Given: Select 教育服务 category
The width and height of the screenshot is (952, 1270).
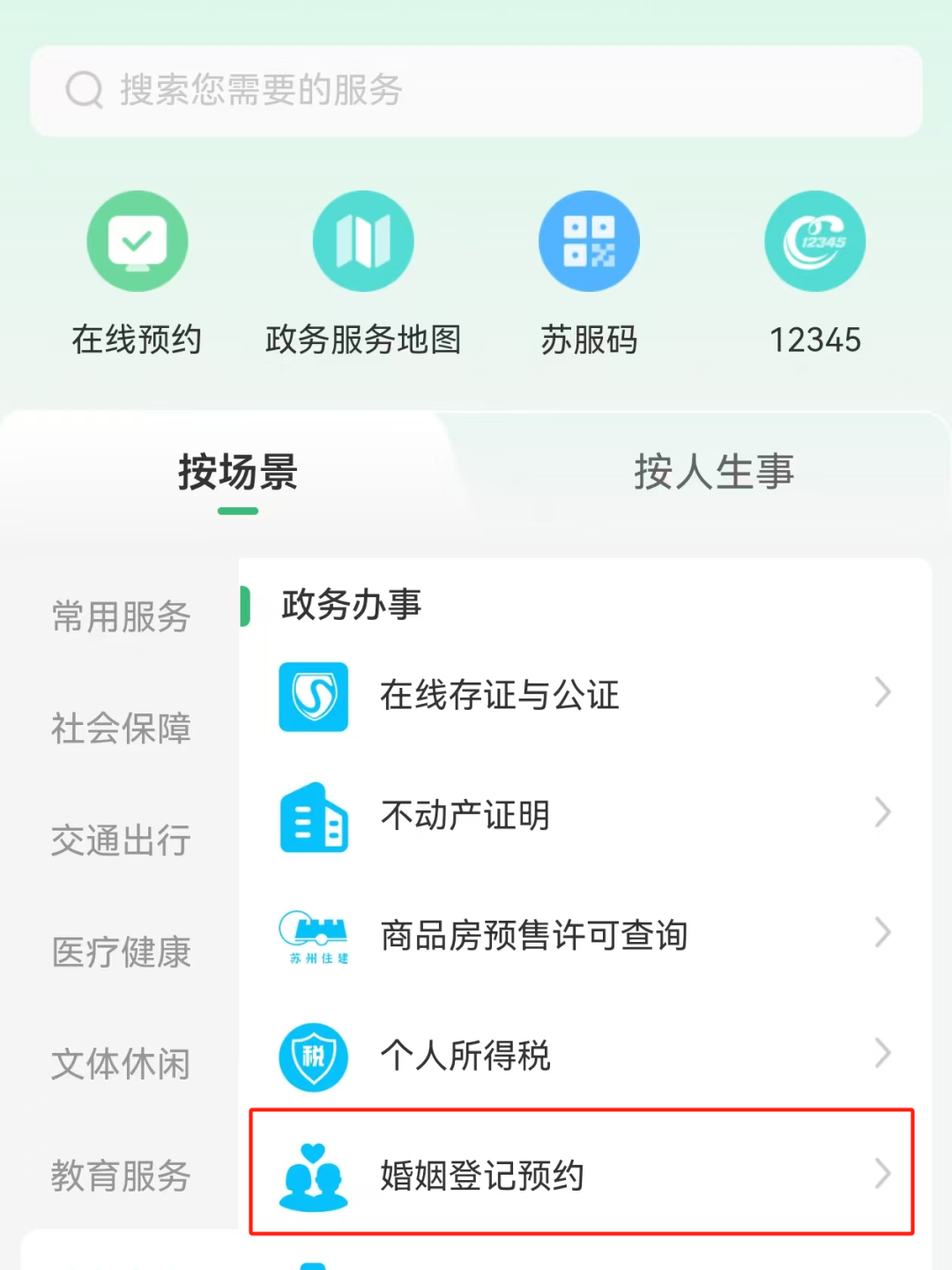Looking at the screenshot, I should pos(121,1176).
